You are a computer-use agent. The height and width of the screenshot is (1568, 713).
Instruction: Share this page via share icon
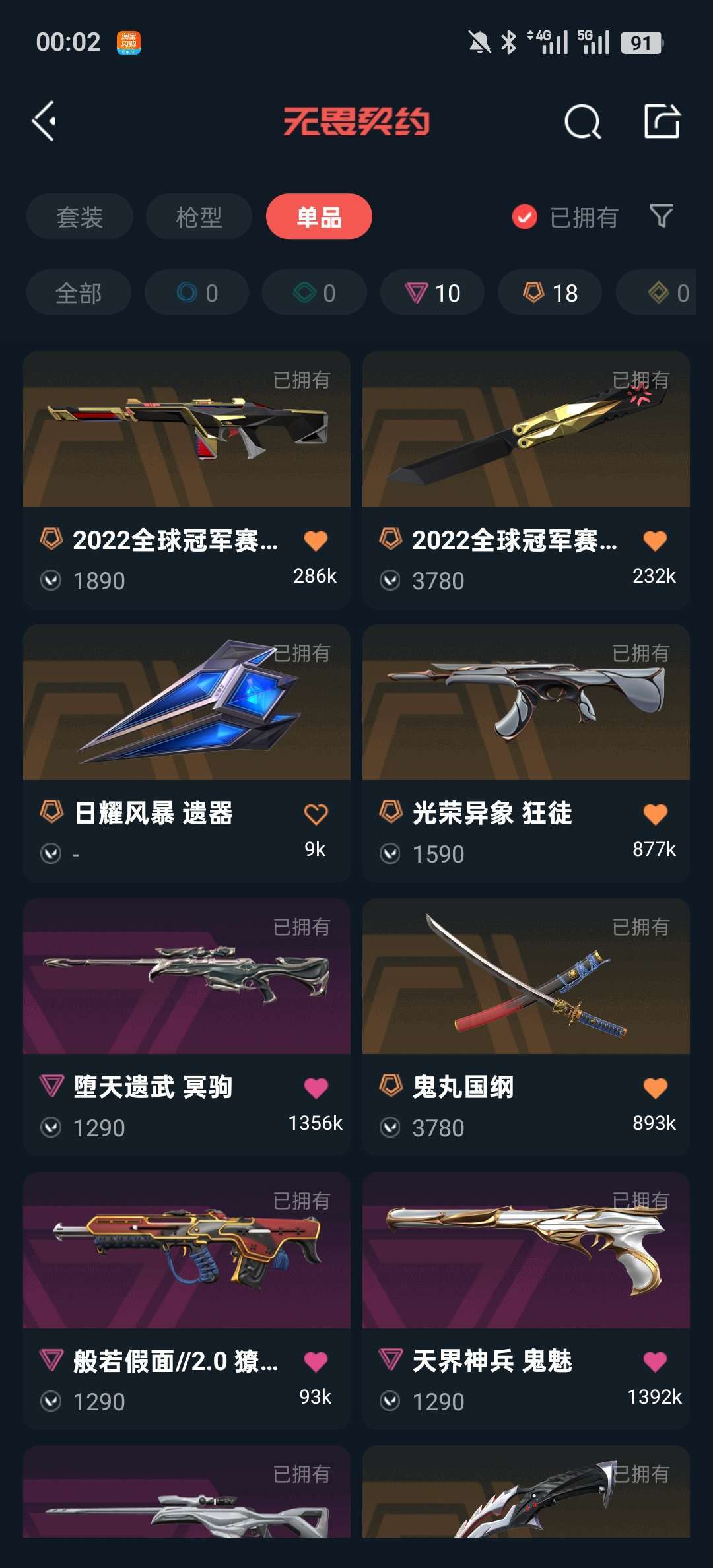coord(662,121)
